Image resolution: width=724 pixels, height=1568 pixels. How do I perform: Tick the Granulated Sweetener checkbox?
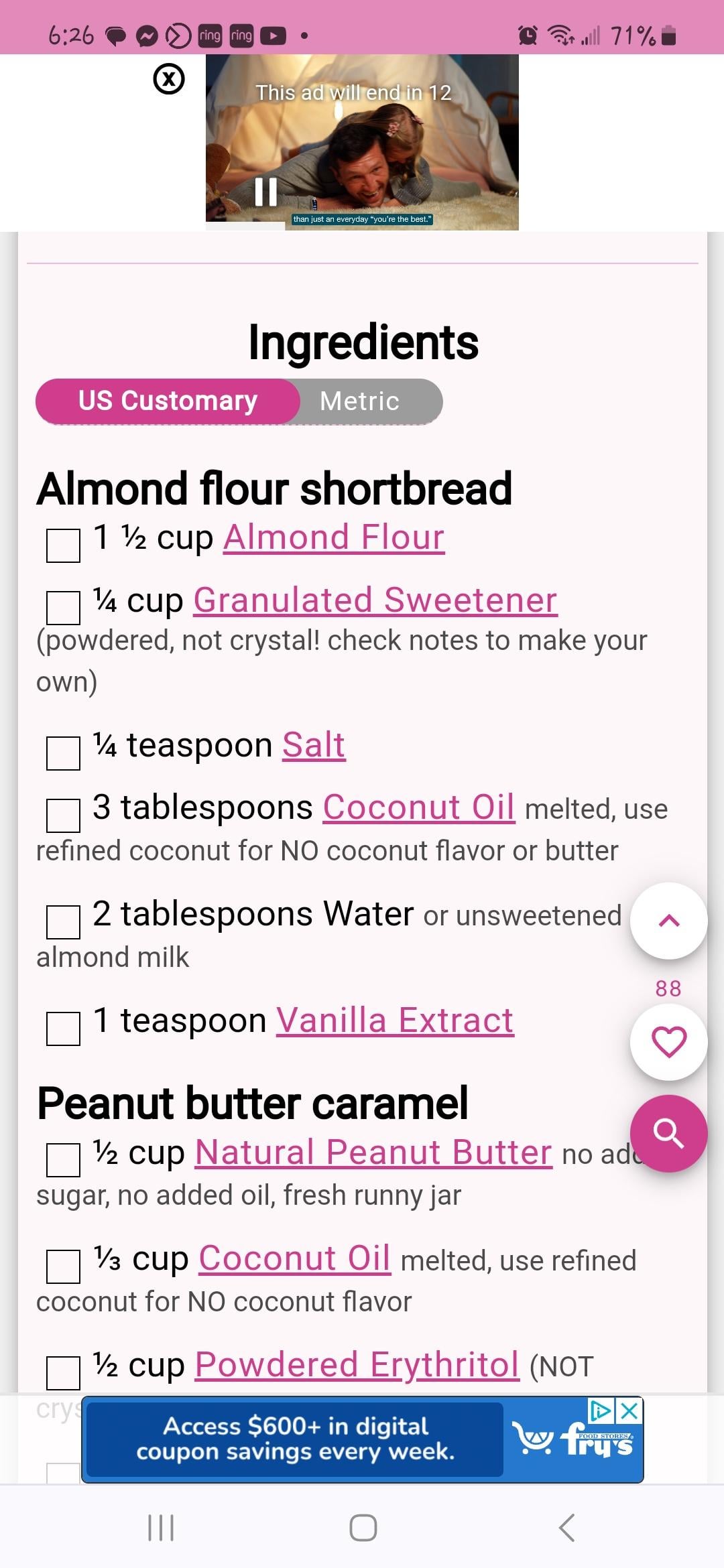pyautogui.click(x=63, y=607)
